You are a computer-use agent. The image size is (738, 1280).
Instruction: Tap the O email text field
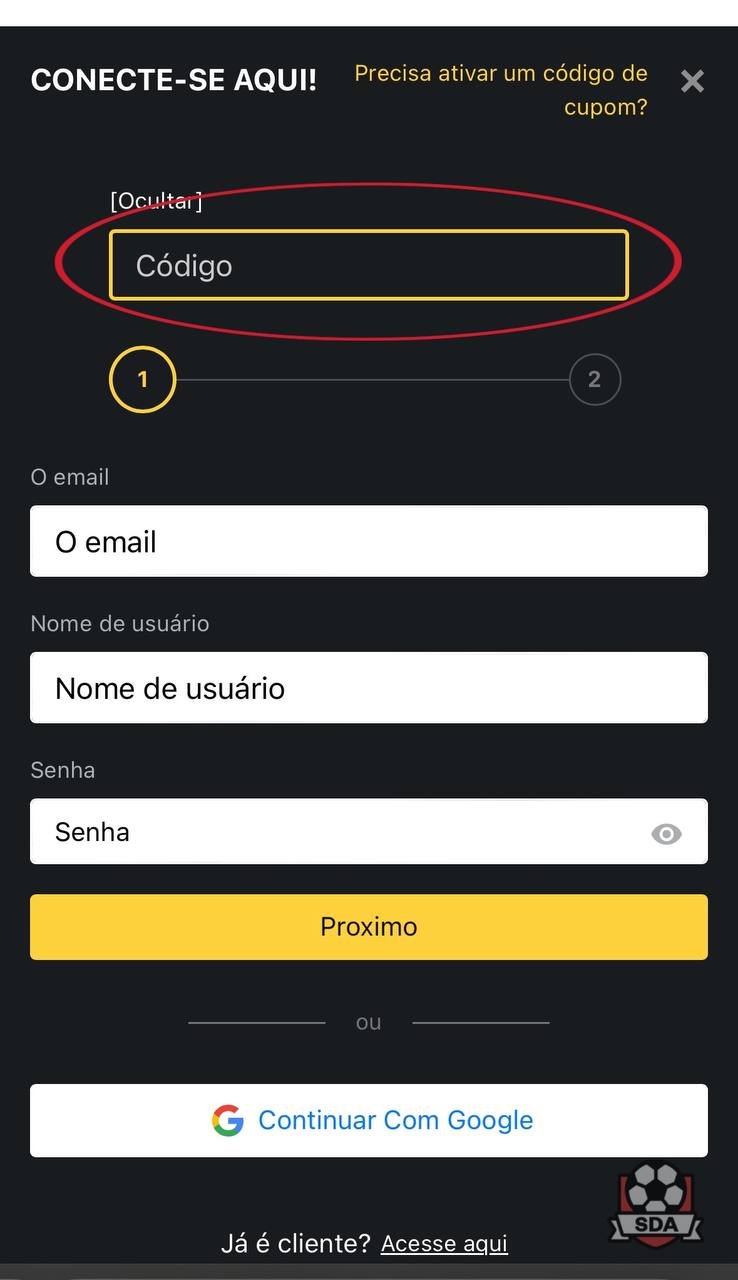369,541
